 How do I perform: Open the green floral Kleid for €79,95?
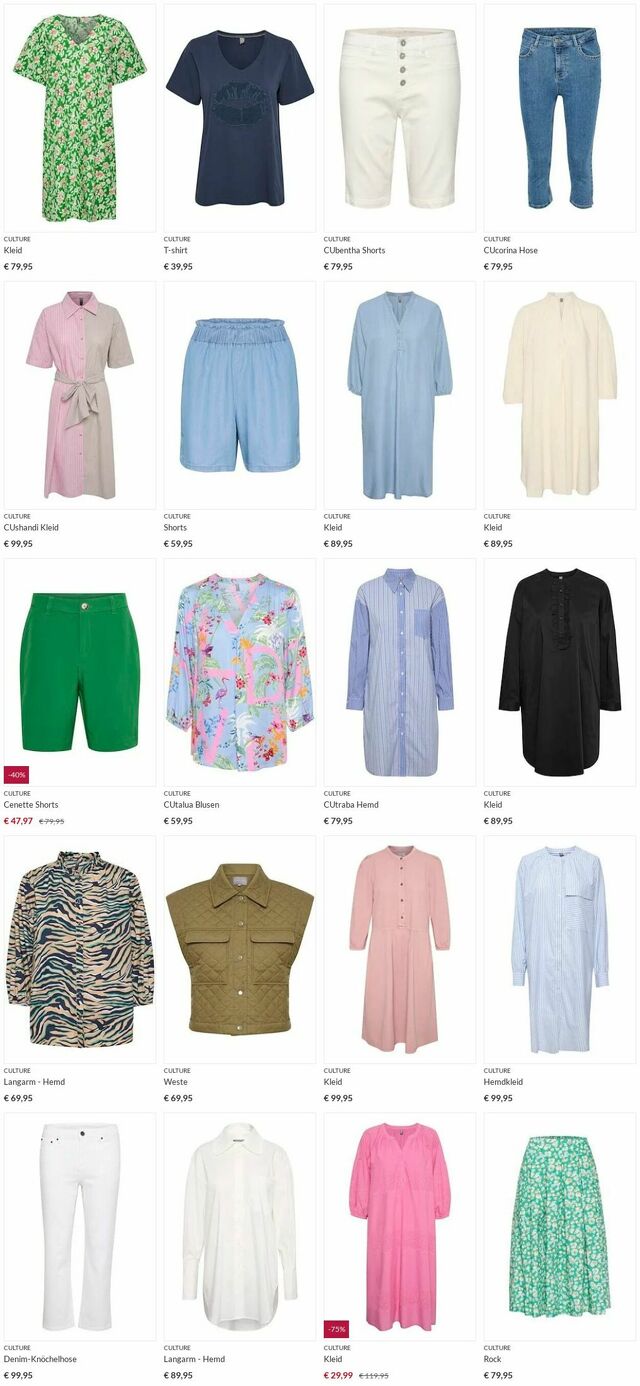(79, 118)
